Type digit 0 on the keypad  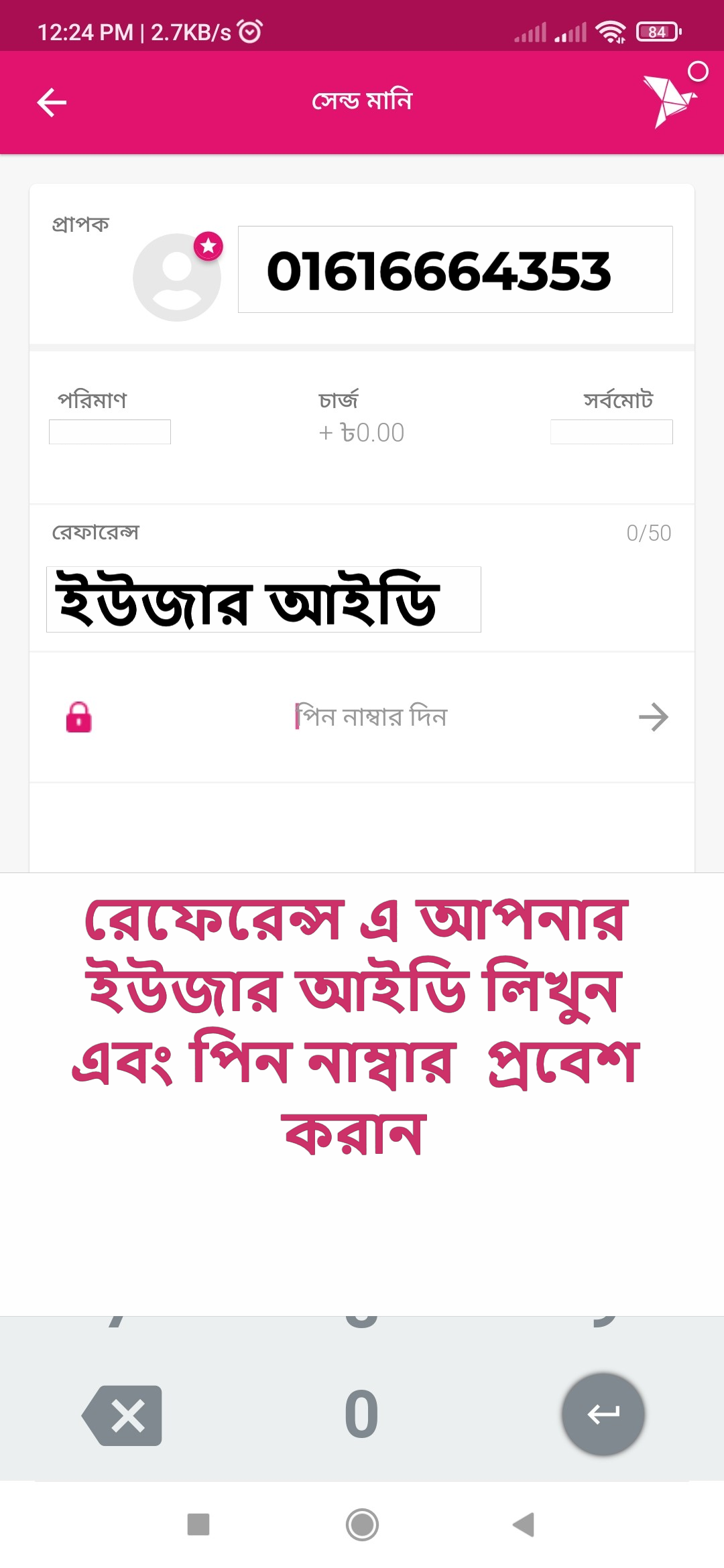[x=361, y=1415]
